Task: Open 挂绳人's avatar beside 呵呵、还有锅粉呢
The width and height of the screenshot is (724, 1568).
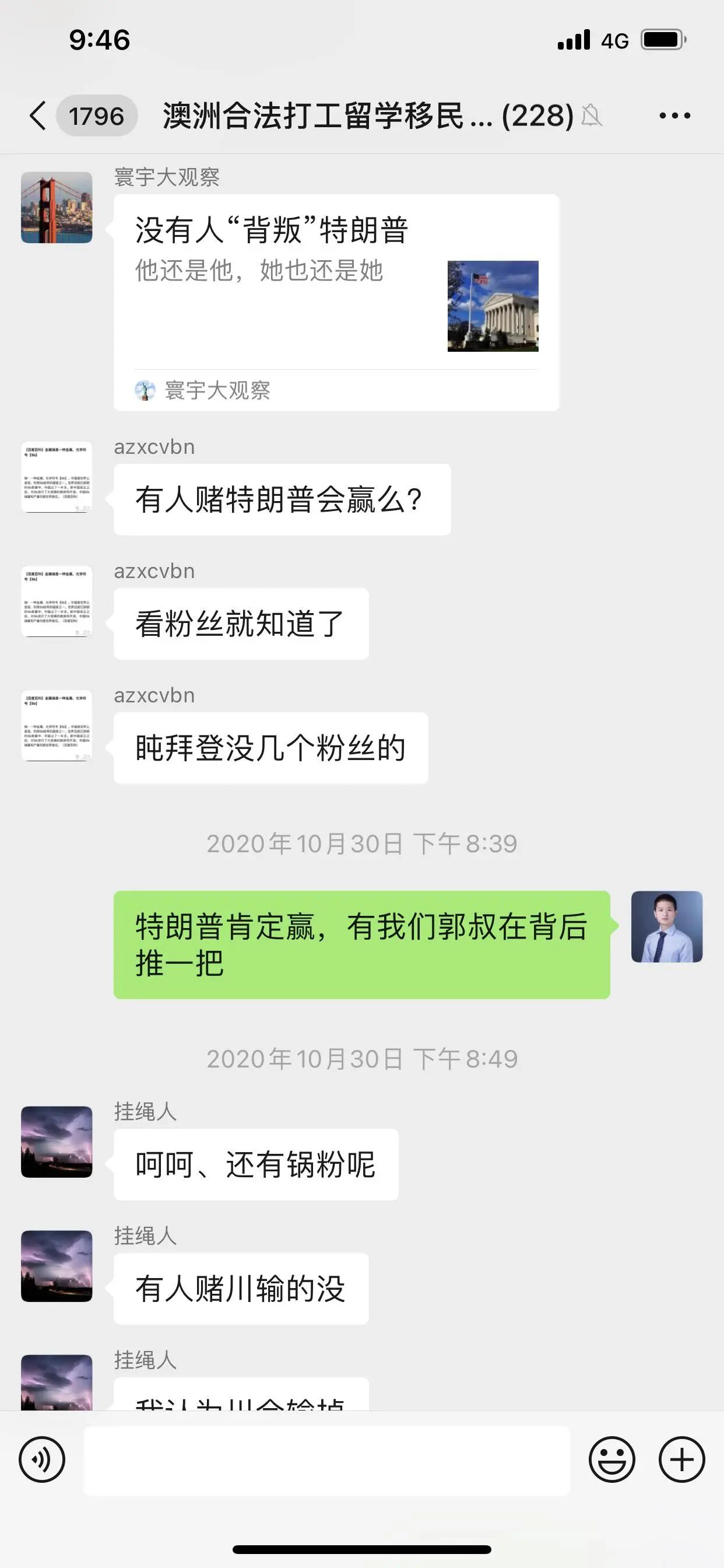Action: point(57,1142)
